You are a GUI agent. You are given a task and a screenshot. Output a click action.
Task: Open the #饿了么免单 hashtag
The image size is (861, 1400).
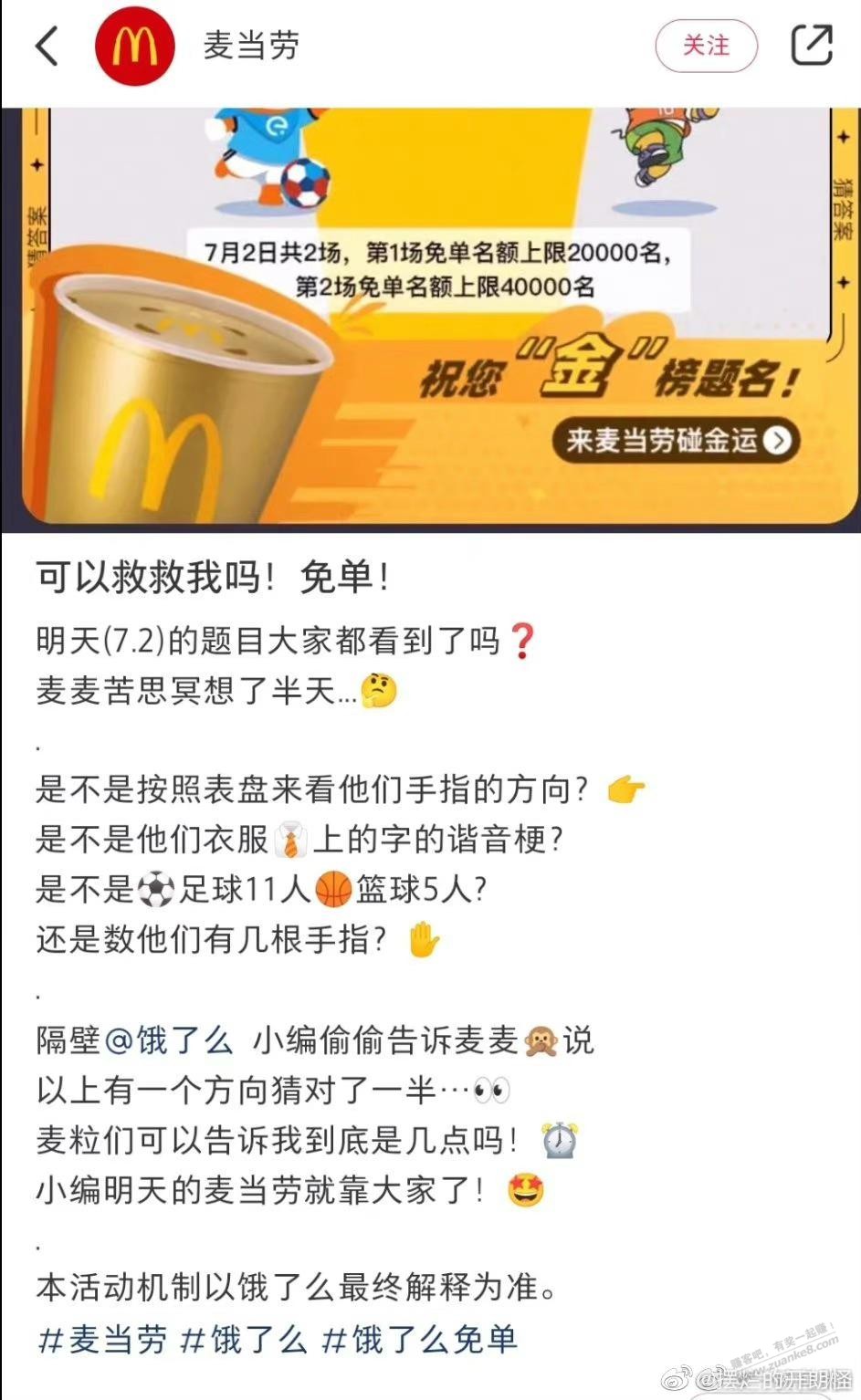pyautogui.click(x=419, y=1339)
